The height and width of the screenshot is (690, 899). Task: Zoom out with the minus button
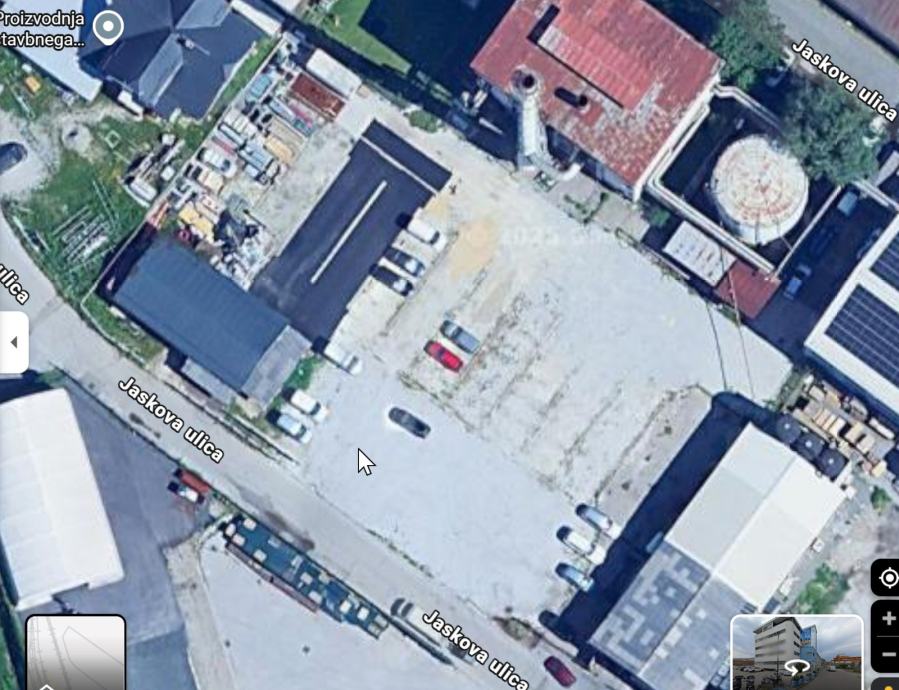tap(887, 655)
